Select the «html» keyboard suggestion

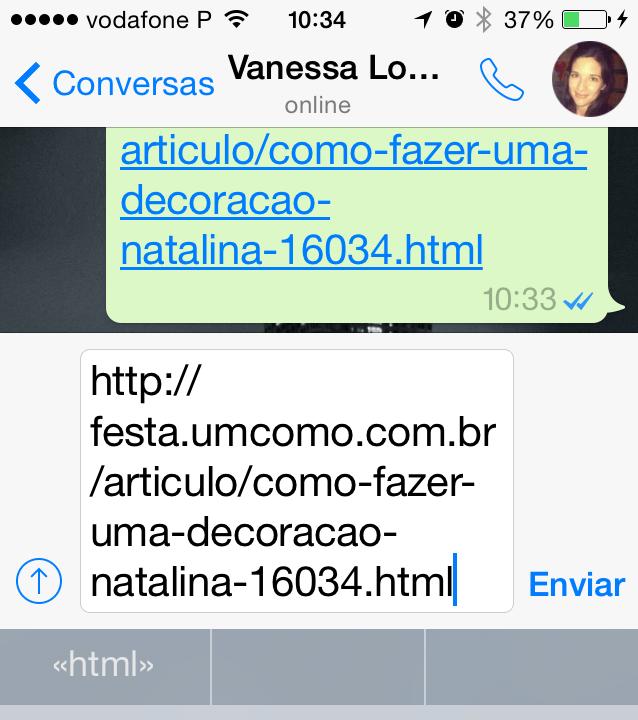click(104, 665)
